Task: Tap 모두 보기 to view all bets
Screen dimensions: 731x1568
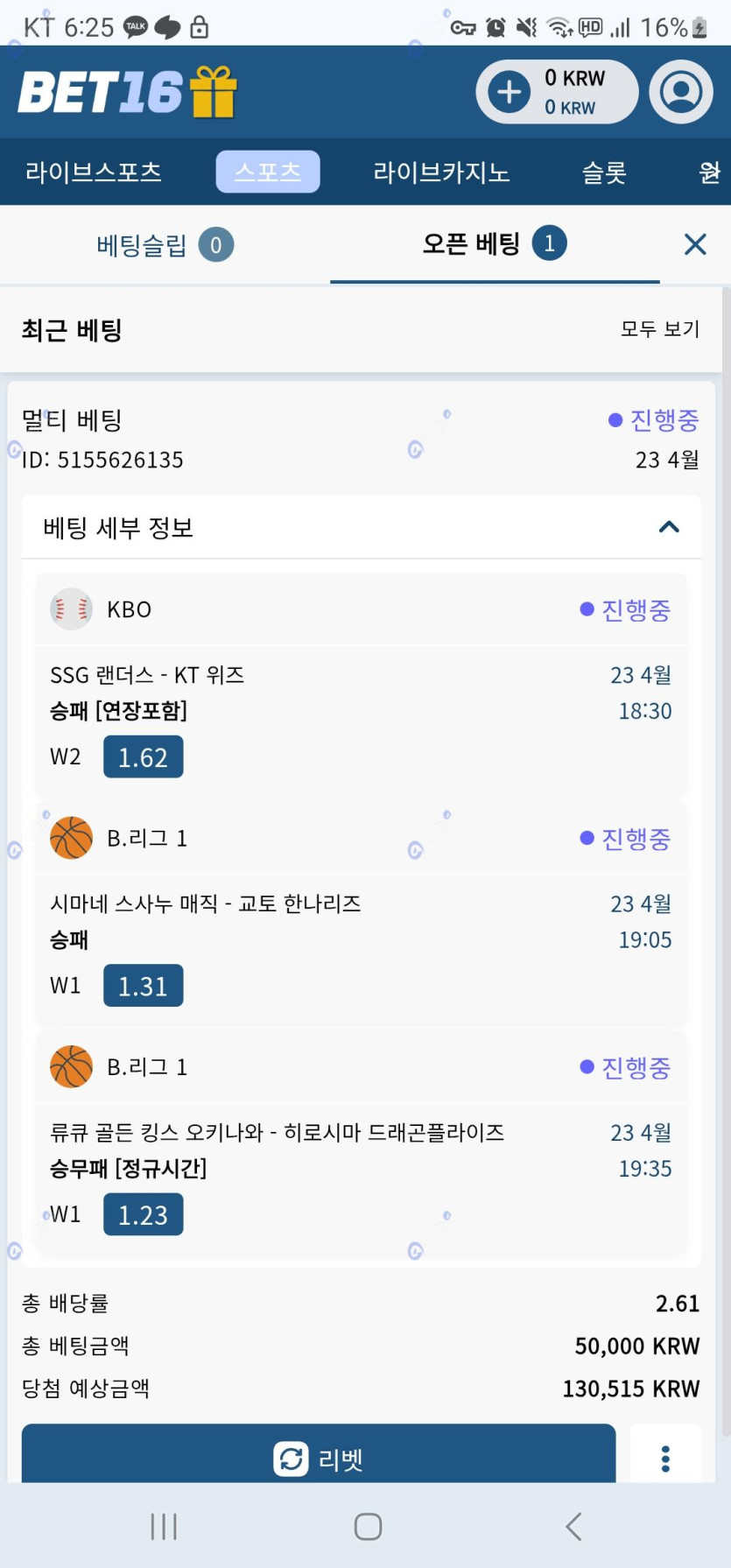Action: coord(660,329)
